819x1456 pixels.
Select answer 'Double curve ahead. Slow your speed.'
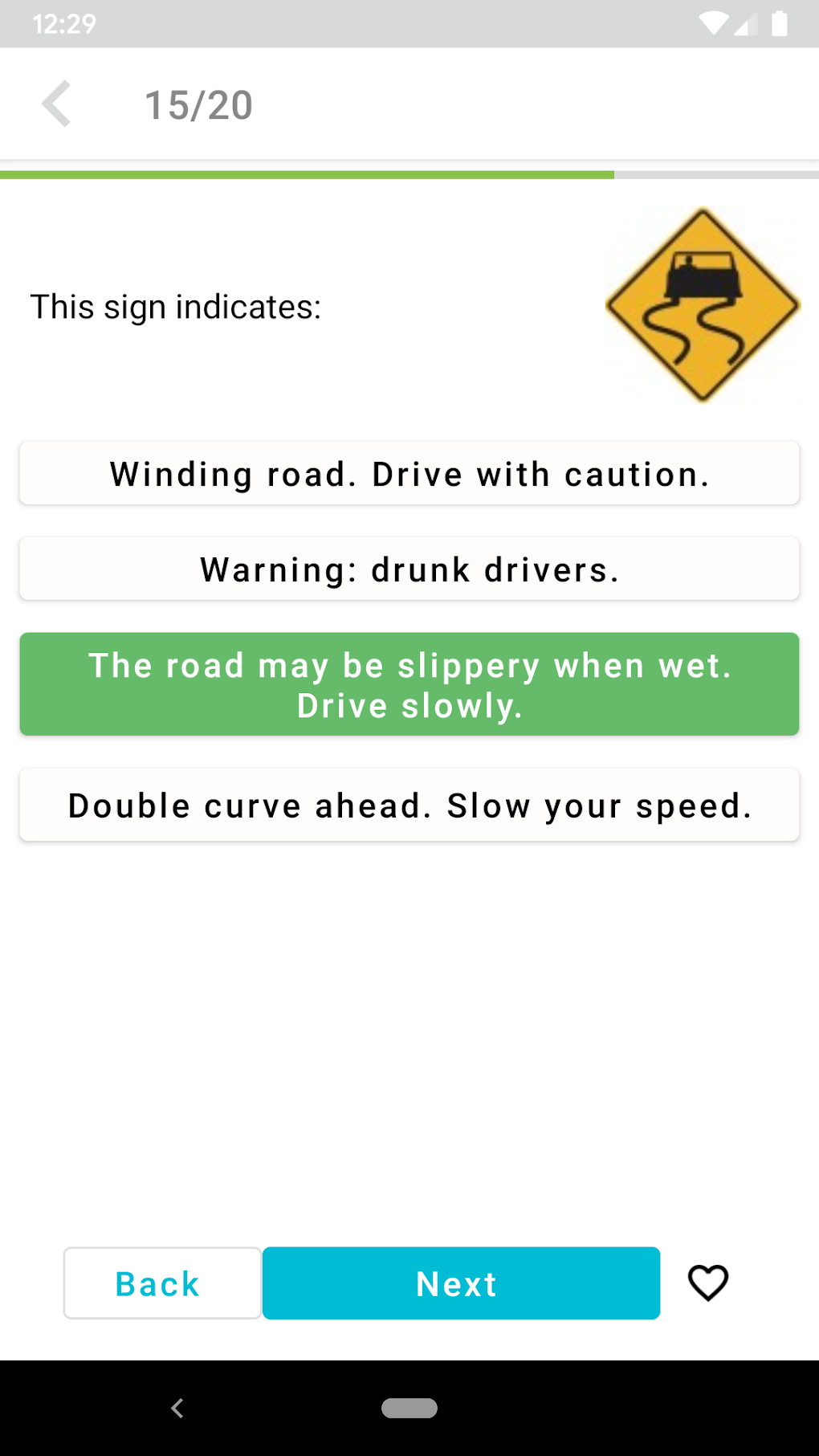(409, 805)
